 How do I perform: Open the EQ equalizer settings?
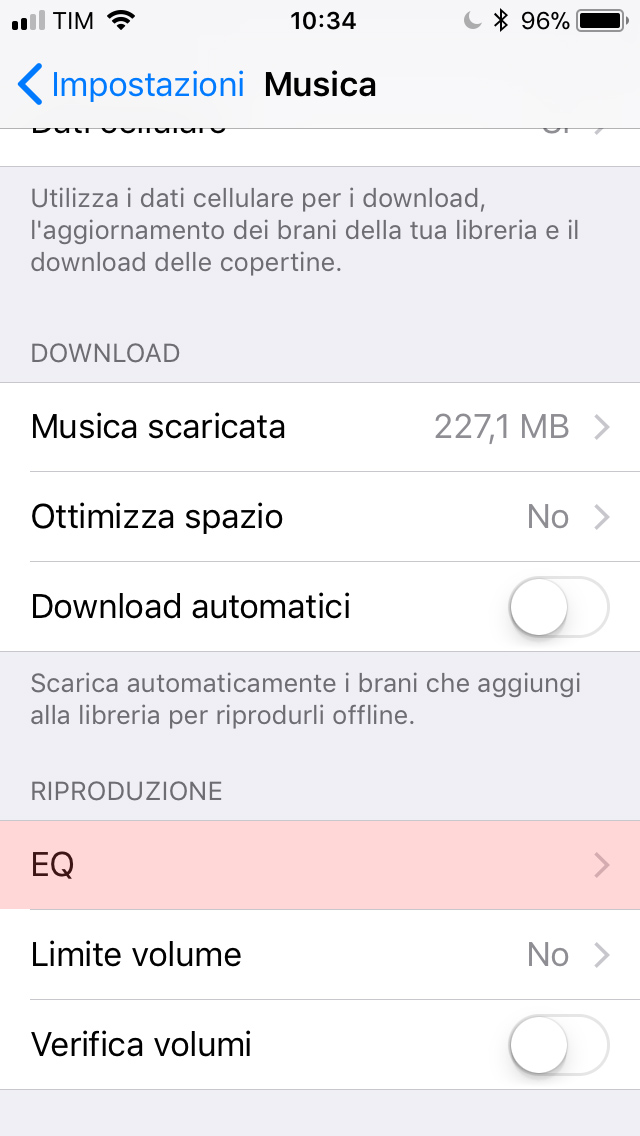[320, 865]
